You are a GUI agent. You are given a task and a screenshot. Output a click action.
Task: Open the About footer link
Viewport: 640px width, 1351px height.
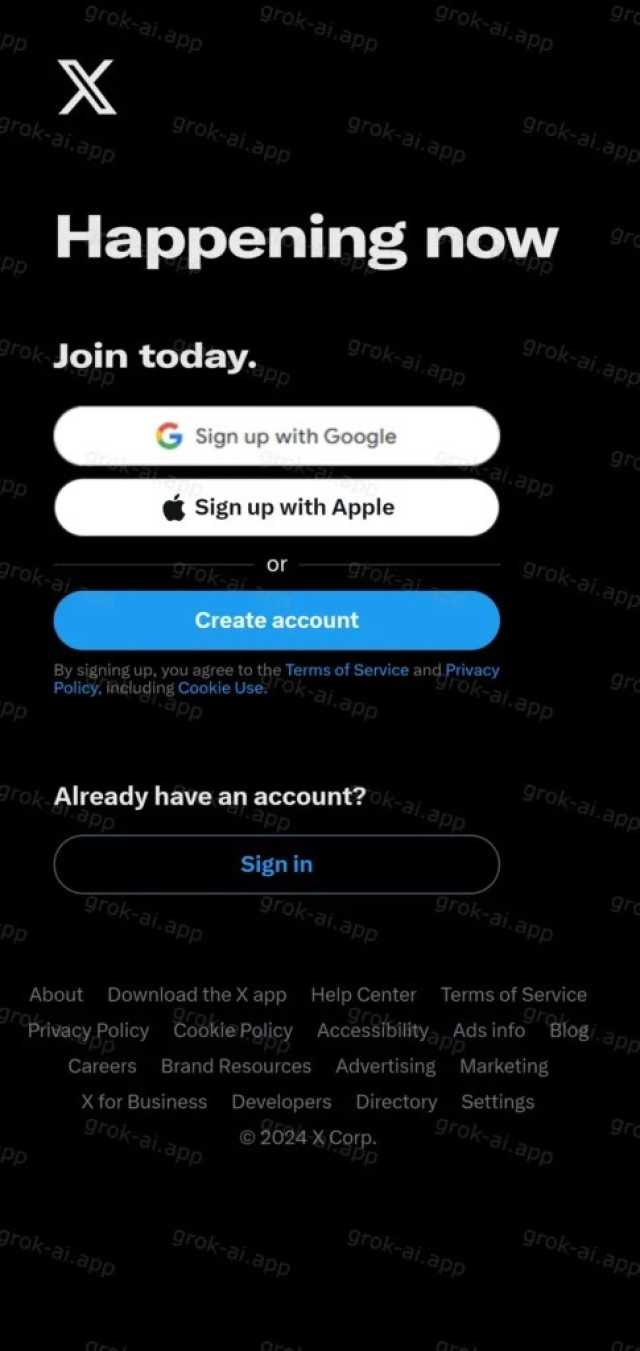pos(56,995)
